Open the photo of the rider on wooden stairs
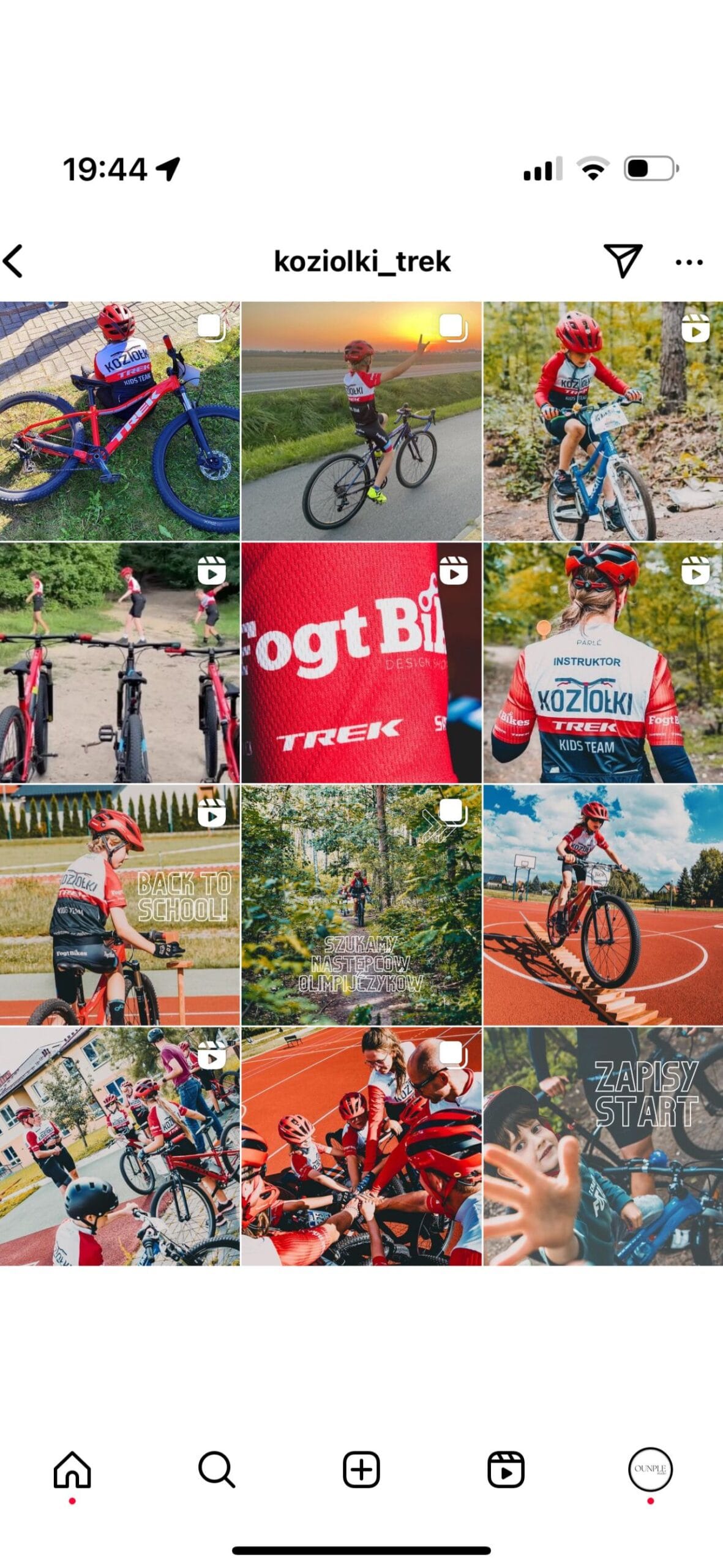The height and width of the screenshot is (1568, 723). 603,905
